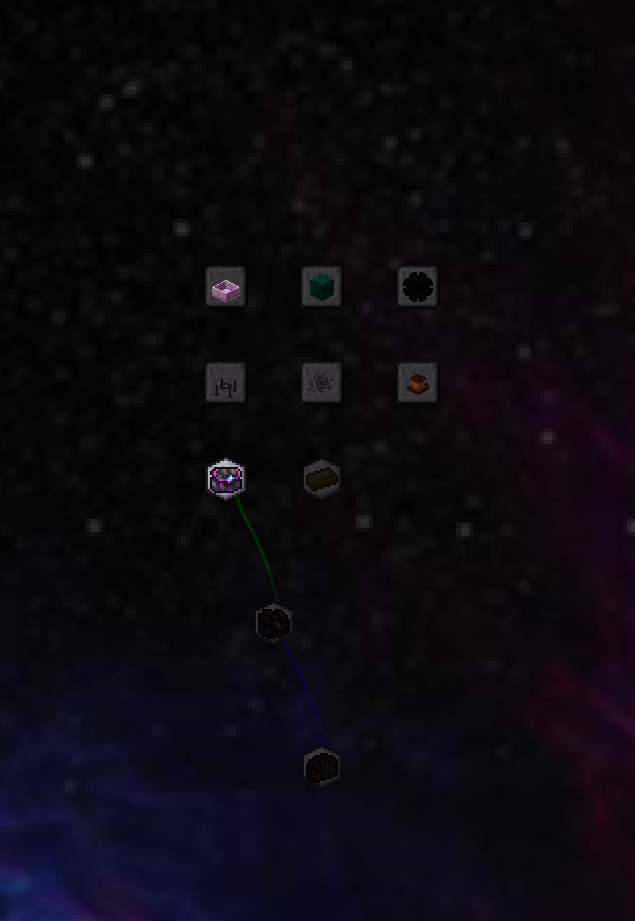Open the dark hexagon node ending the blue line
The width and height of the screenshot is (635, 921).
321,767
